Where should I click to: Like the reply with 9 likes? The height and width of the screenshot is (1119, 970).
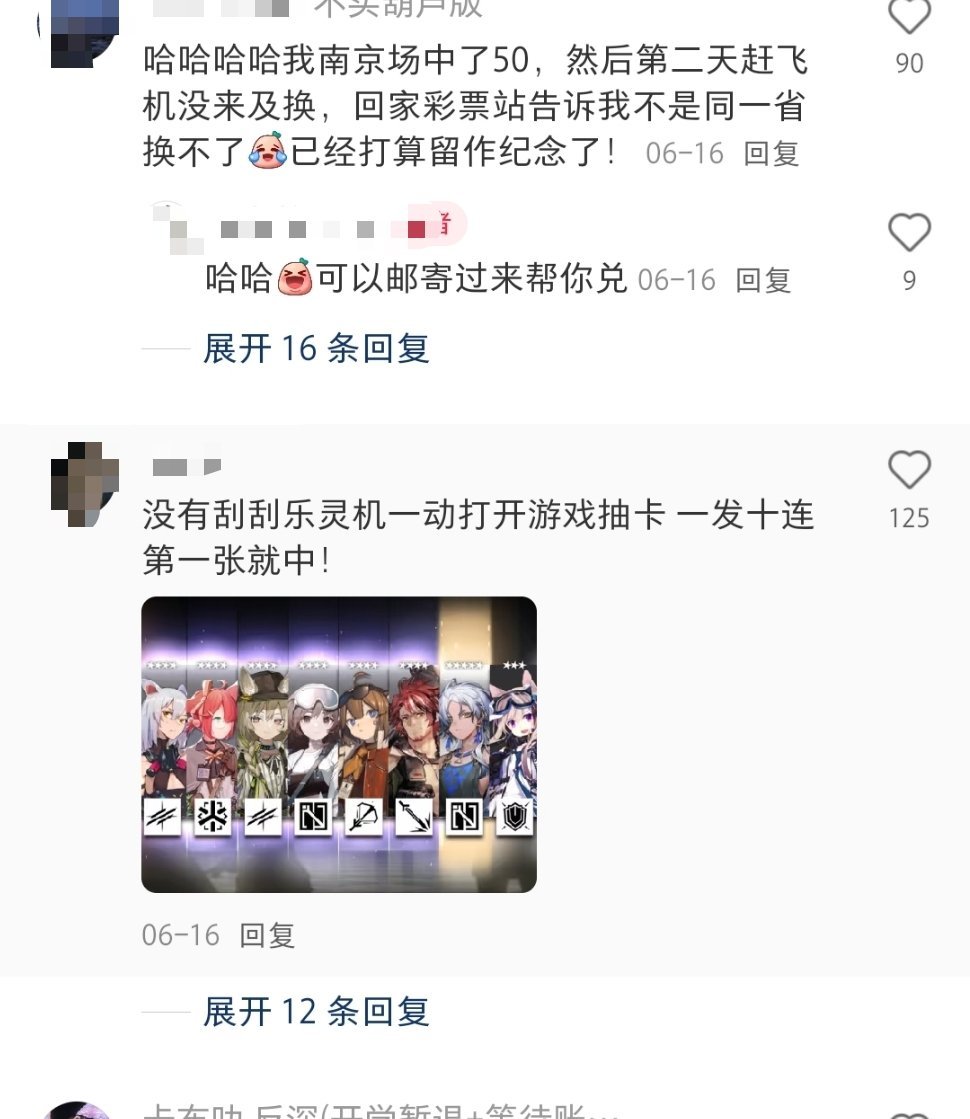point(908,234)
